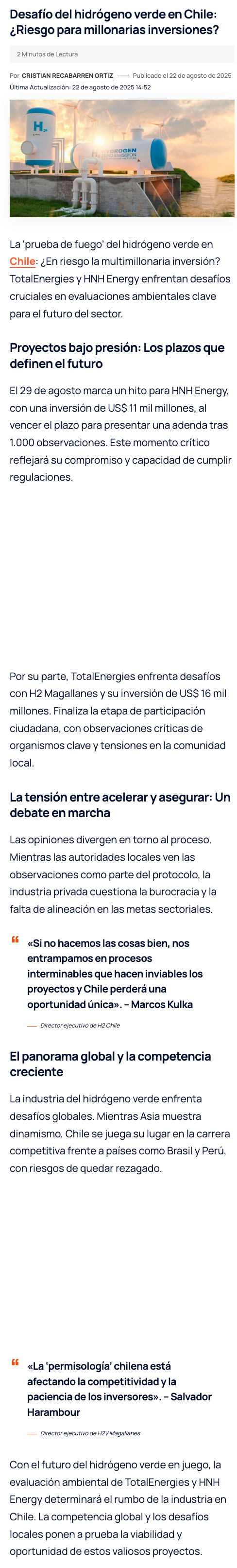Open author link Cristian Recabarren Ortiz
The height and width of the screenshot is (1568, 237).
click(68, 75)
